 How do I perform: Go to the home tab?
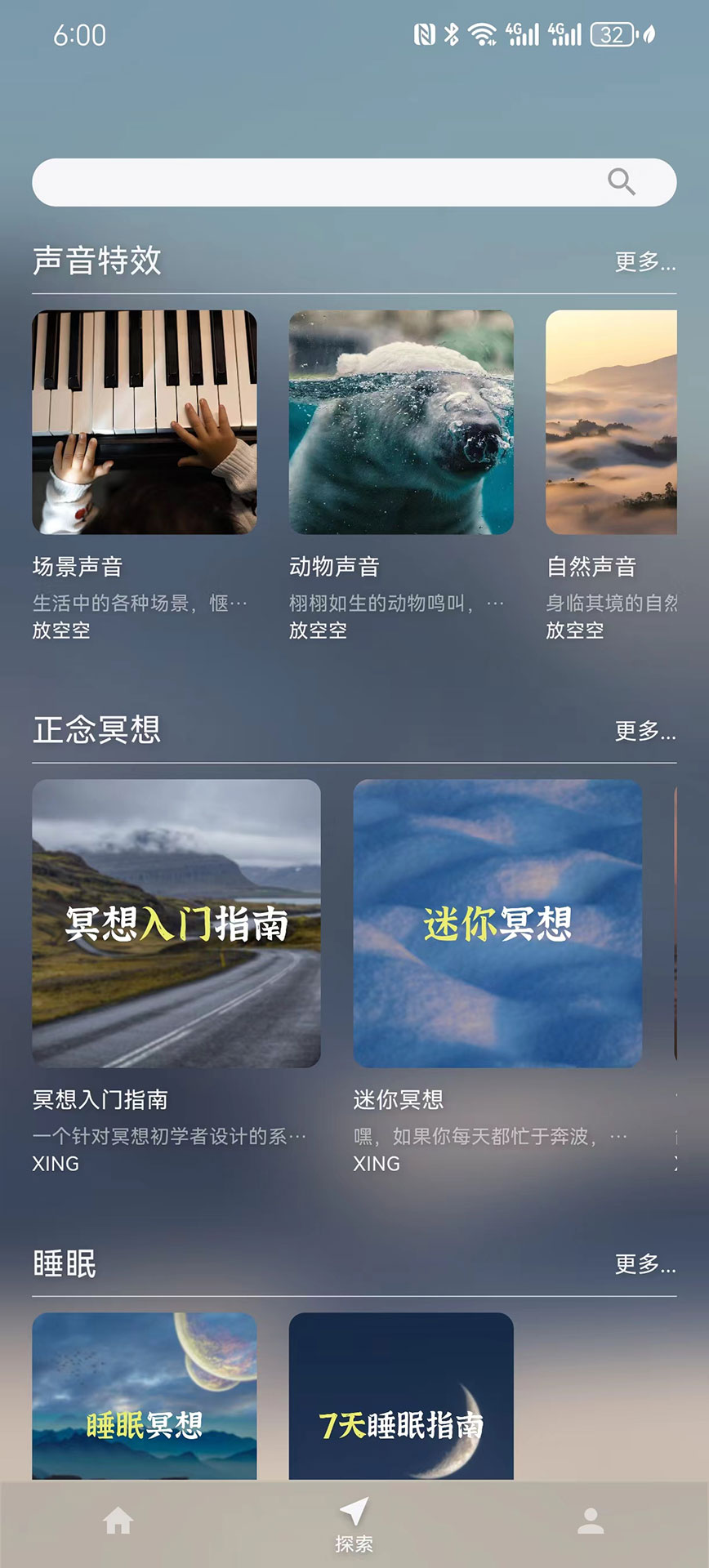coord(118,1521)
